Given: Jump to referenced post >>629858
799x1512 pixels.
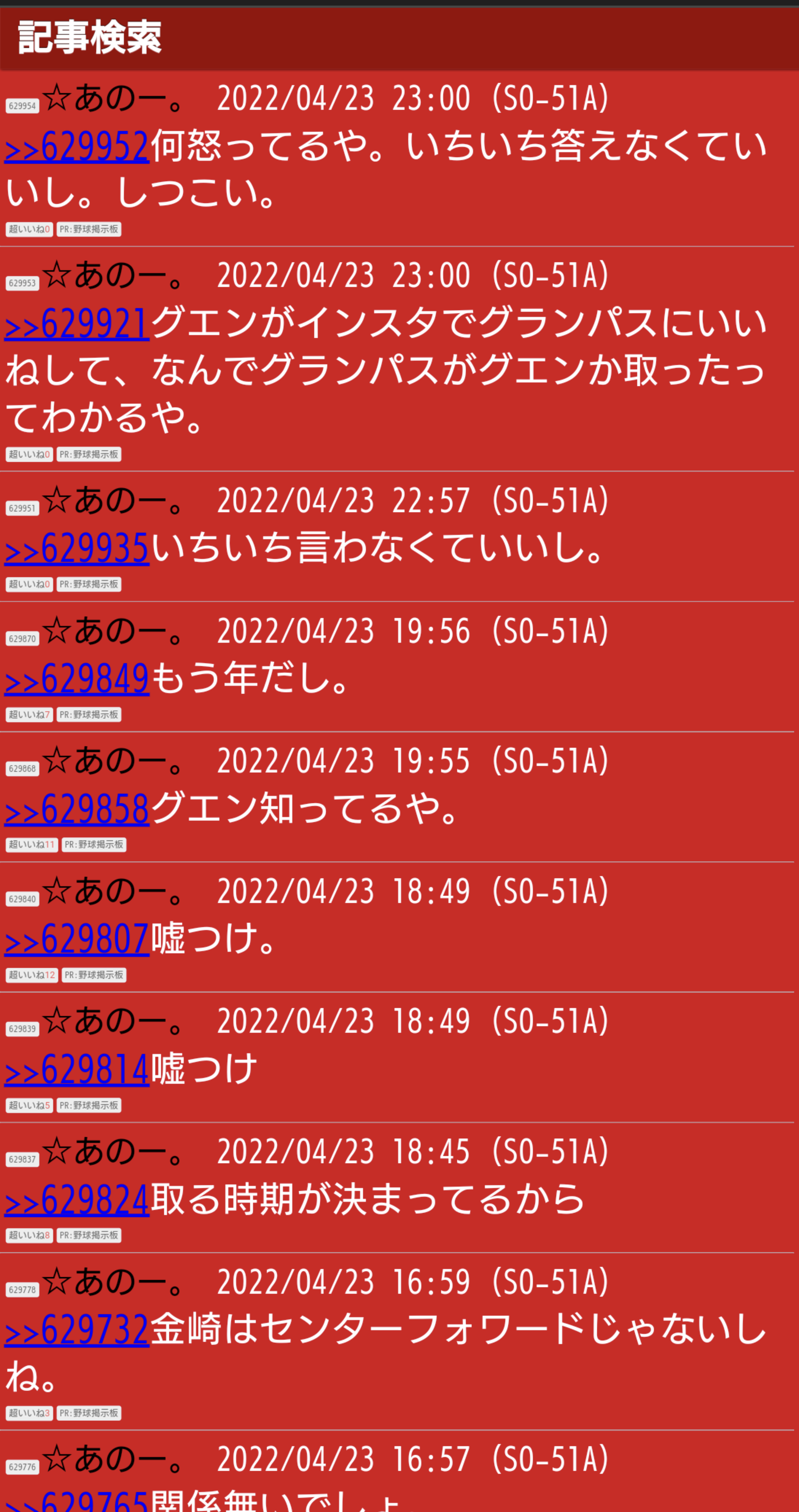Looking at the screenshot, I should click(x=77, y=810).
